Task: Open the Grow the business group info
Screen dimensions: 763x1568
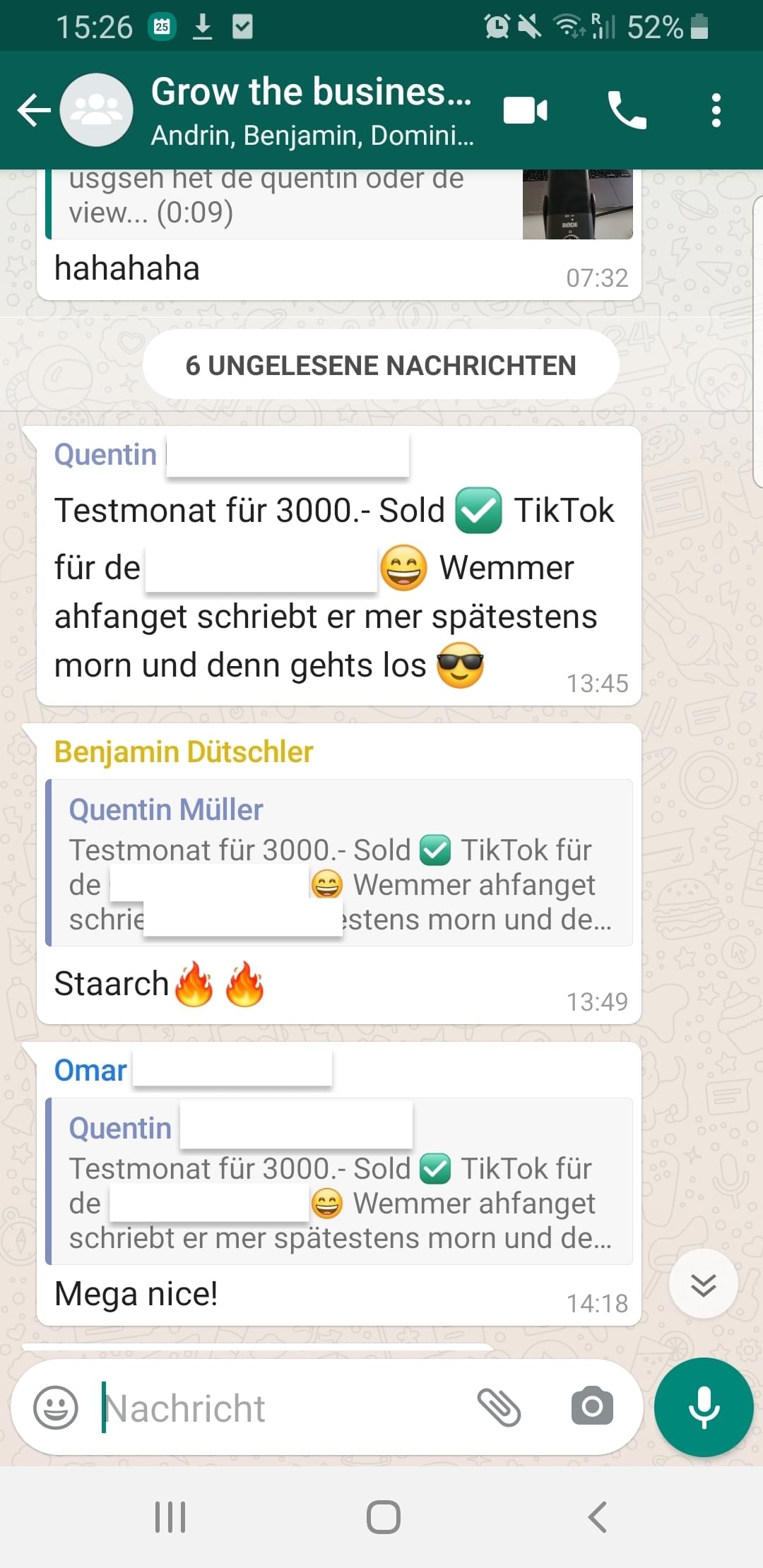Action: coord(311,110)
